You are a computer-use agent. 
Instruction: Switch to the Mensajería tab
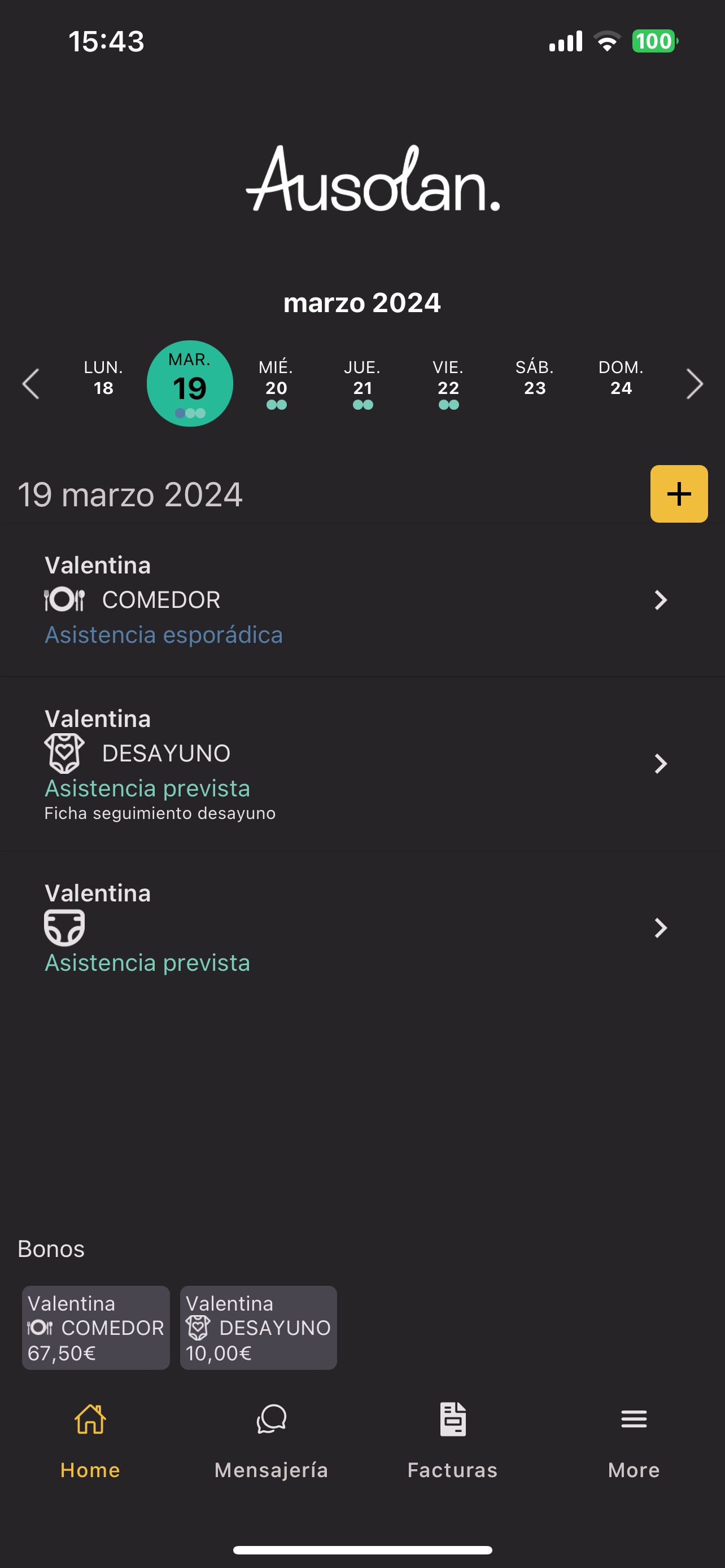point(272,1440)
